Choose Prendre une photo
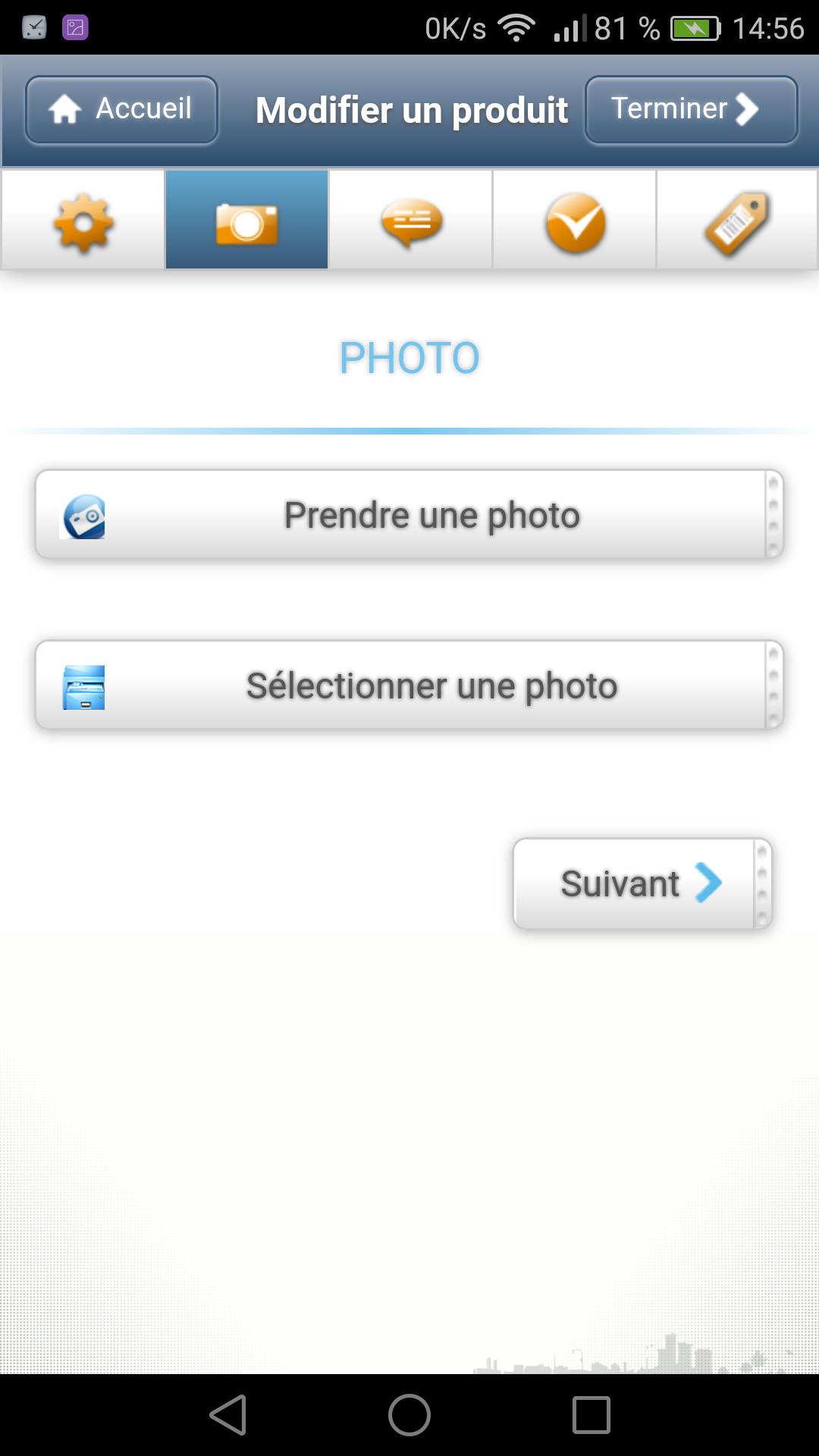This screenshot has height=1456, width=819. 409,515
